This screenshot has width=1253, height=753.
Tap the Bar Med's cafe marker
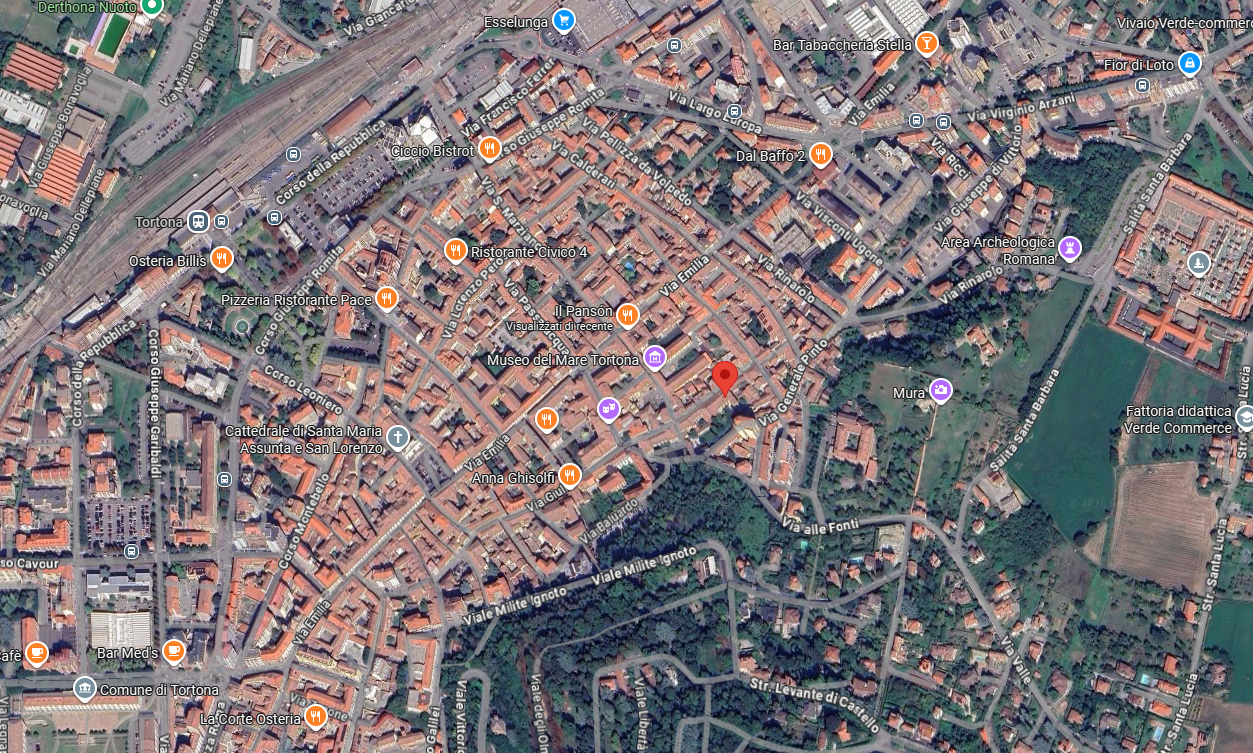[x=174, y=652]
